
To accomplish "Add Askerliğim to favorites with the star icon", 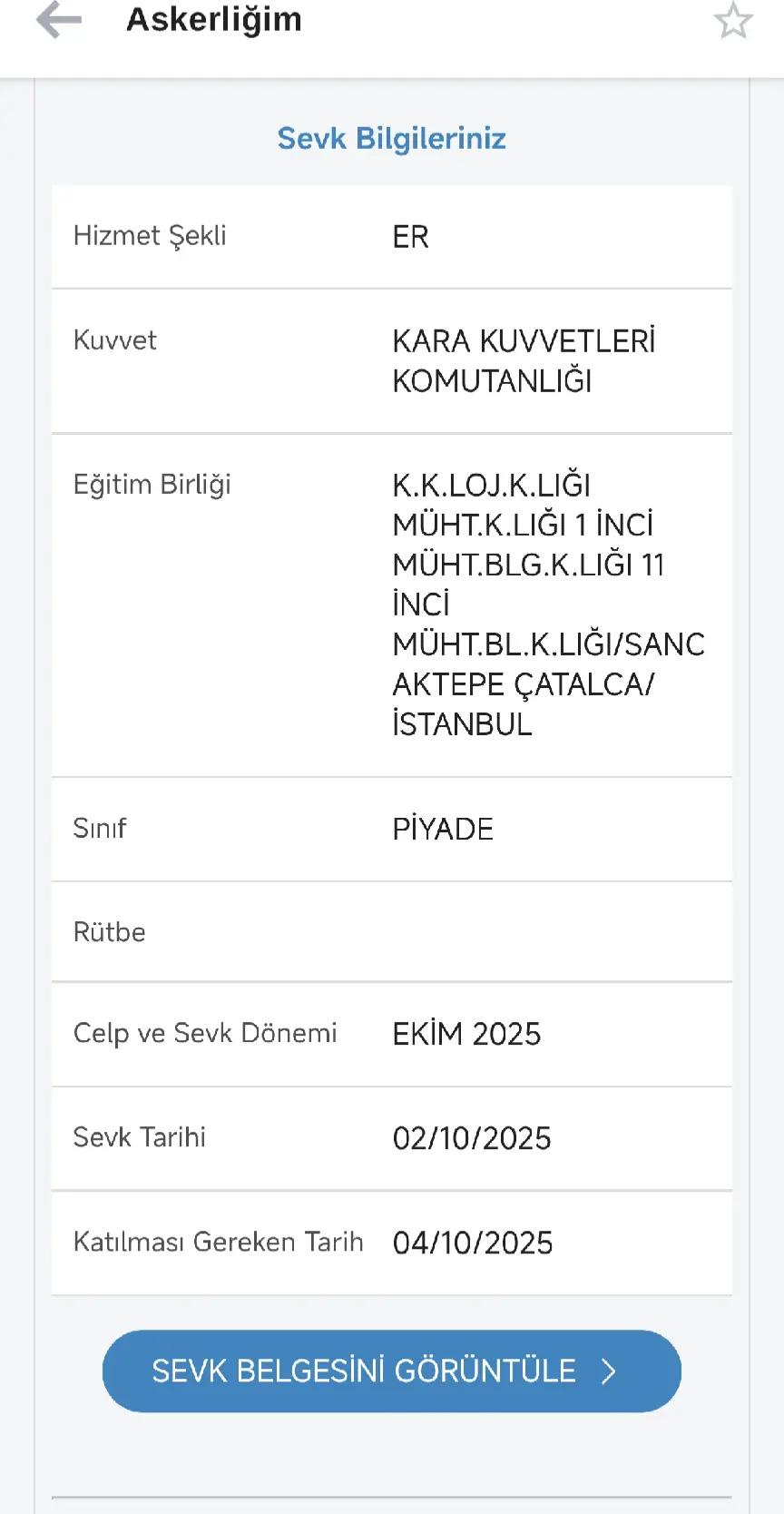I will coord(732,20).
